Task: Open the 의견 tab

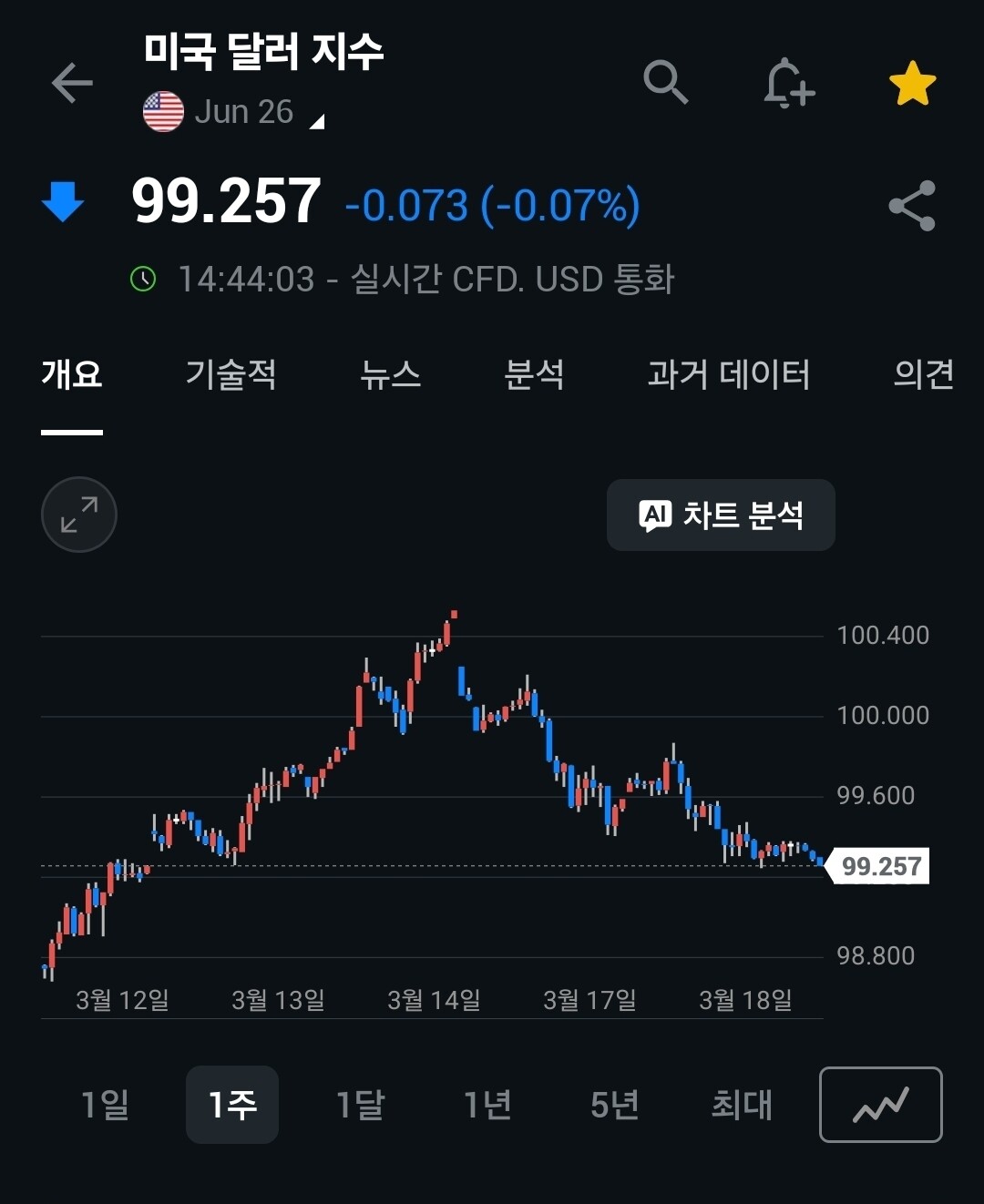Action: pos(923,374)
